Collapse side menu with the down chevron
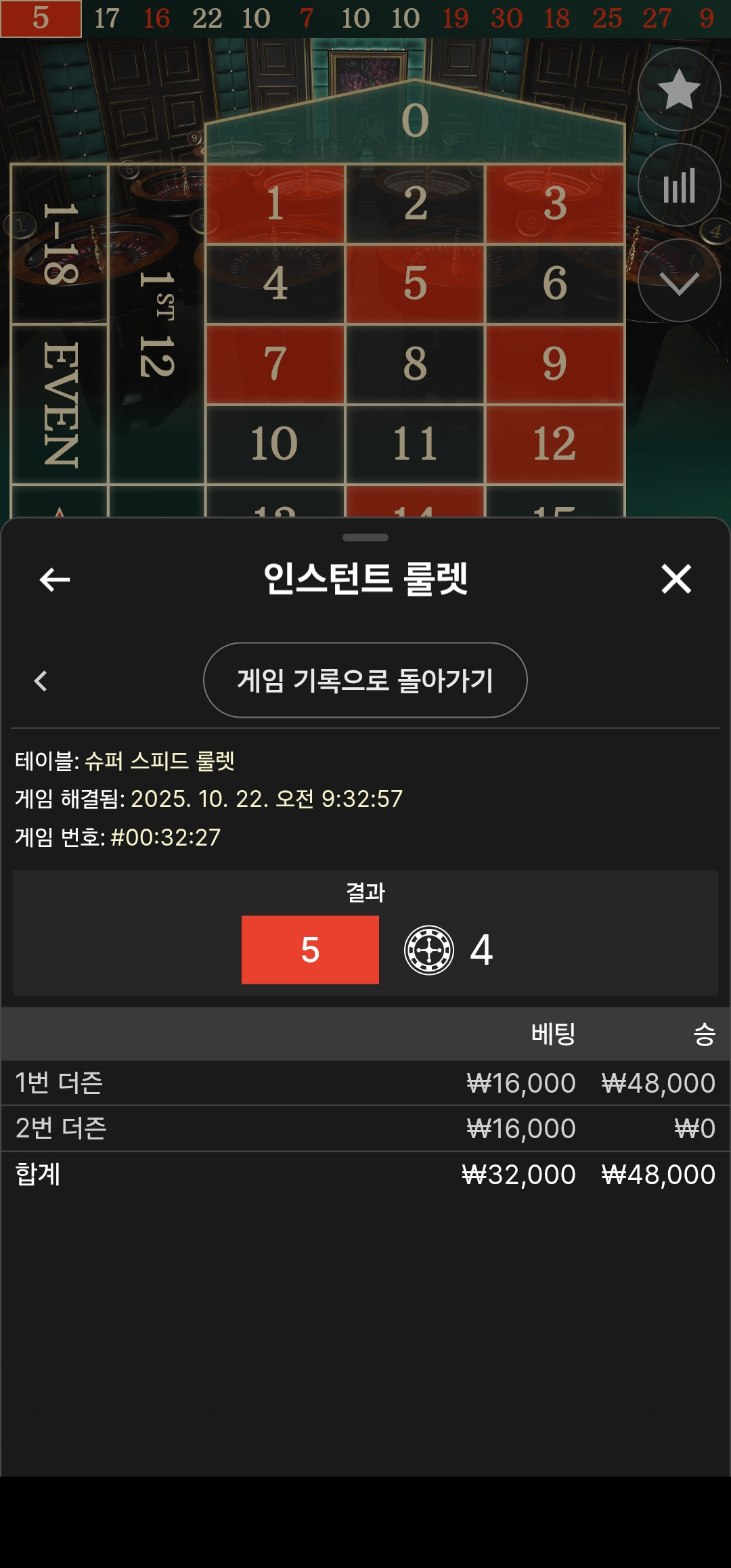Viewport: 731px width, 1568px height. pos(679,281)
